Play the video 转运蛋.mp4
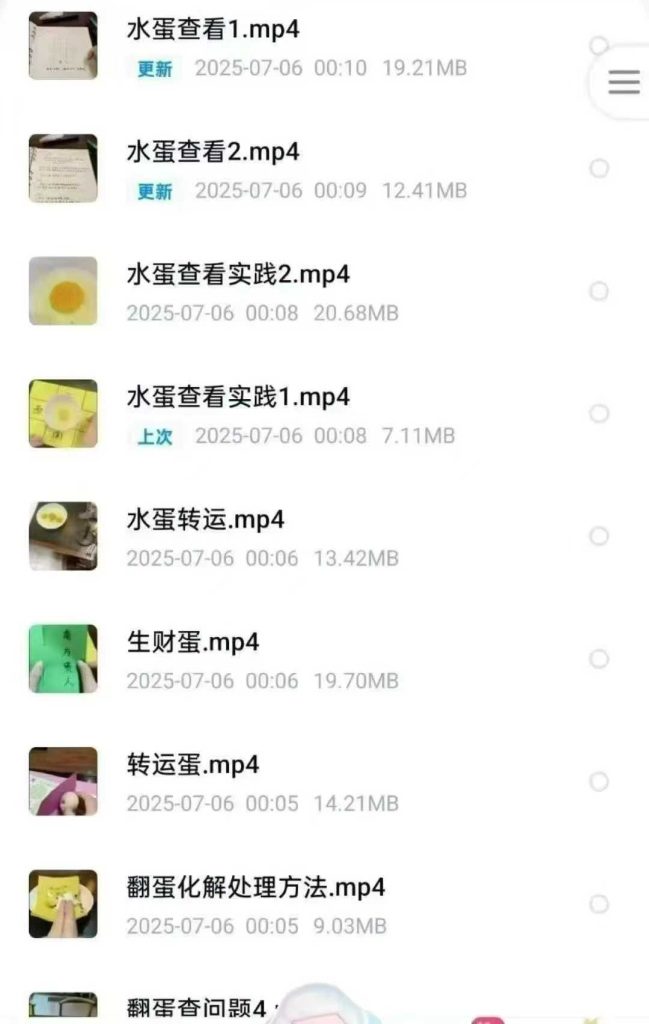 pos(193,765)
